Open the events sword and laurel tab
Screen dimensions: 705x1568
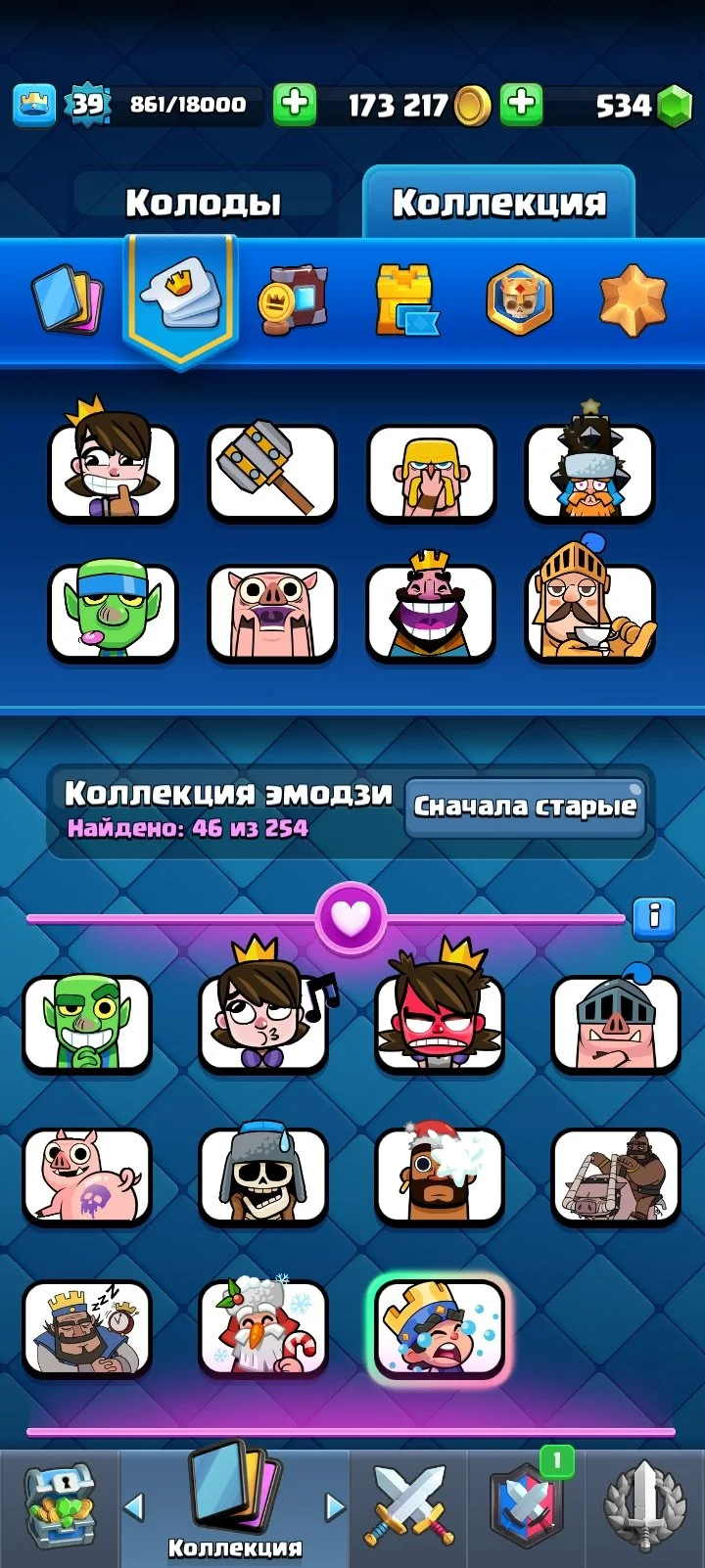click(x=644, y=1507)
